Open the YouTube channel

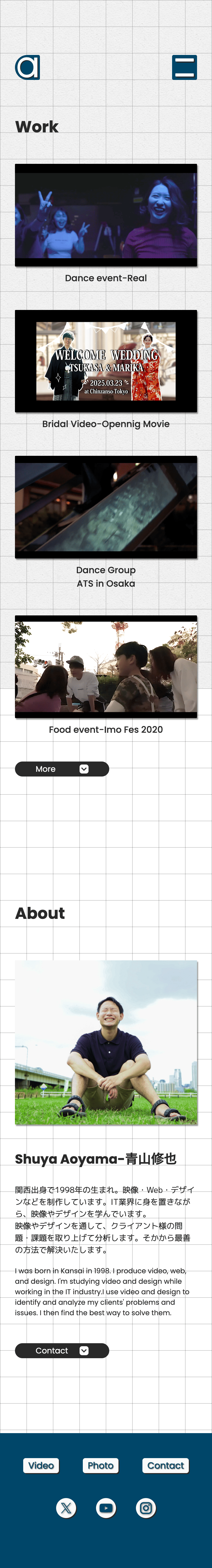106,1508
